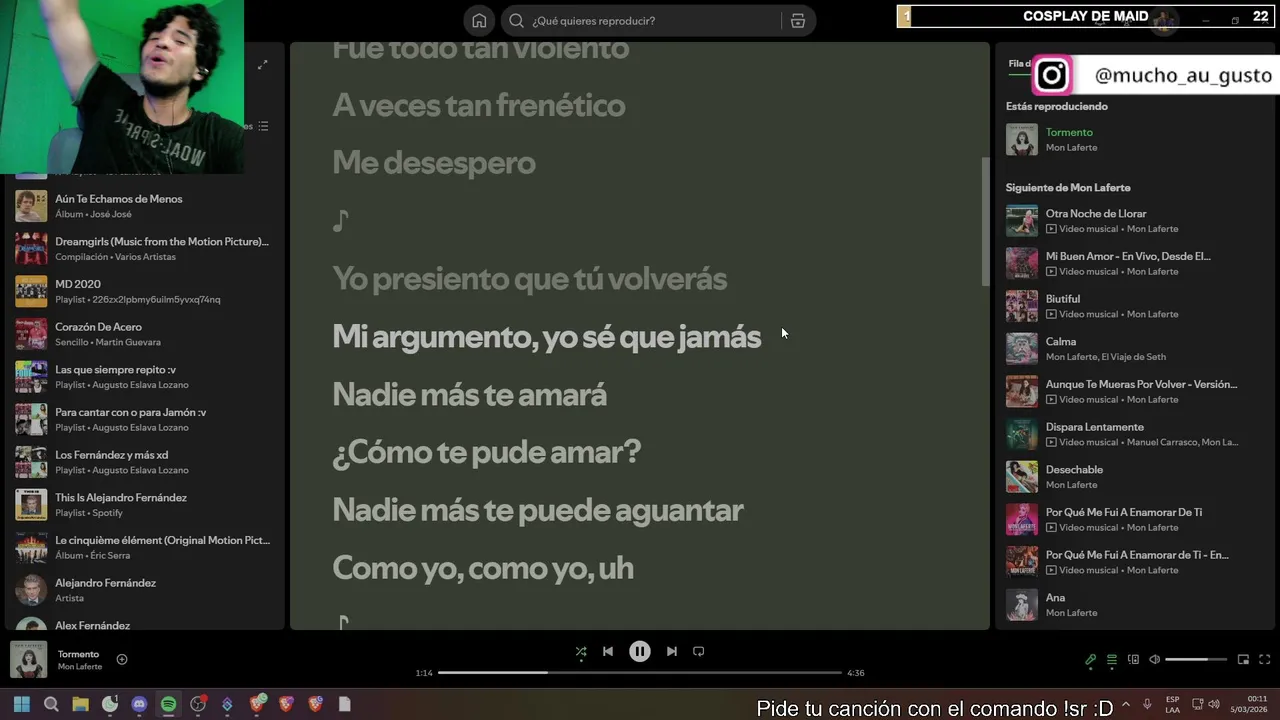The height and width of the screenshot is (720, 1280).
Task: Pause the song Tormento
Action: pos(640,651)
